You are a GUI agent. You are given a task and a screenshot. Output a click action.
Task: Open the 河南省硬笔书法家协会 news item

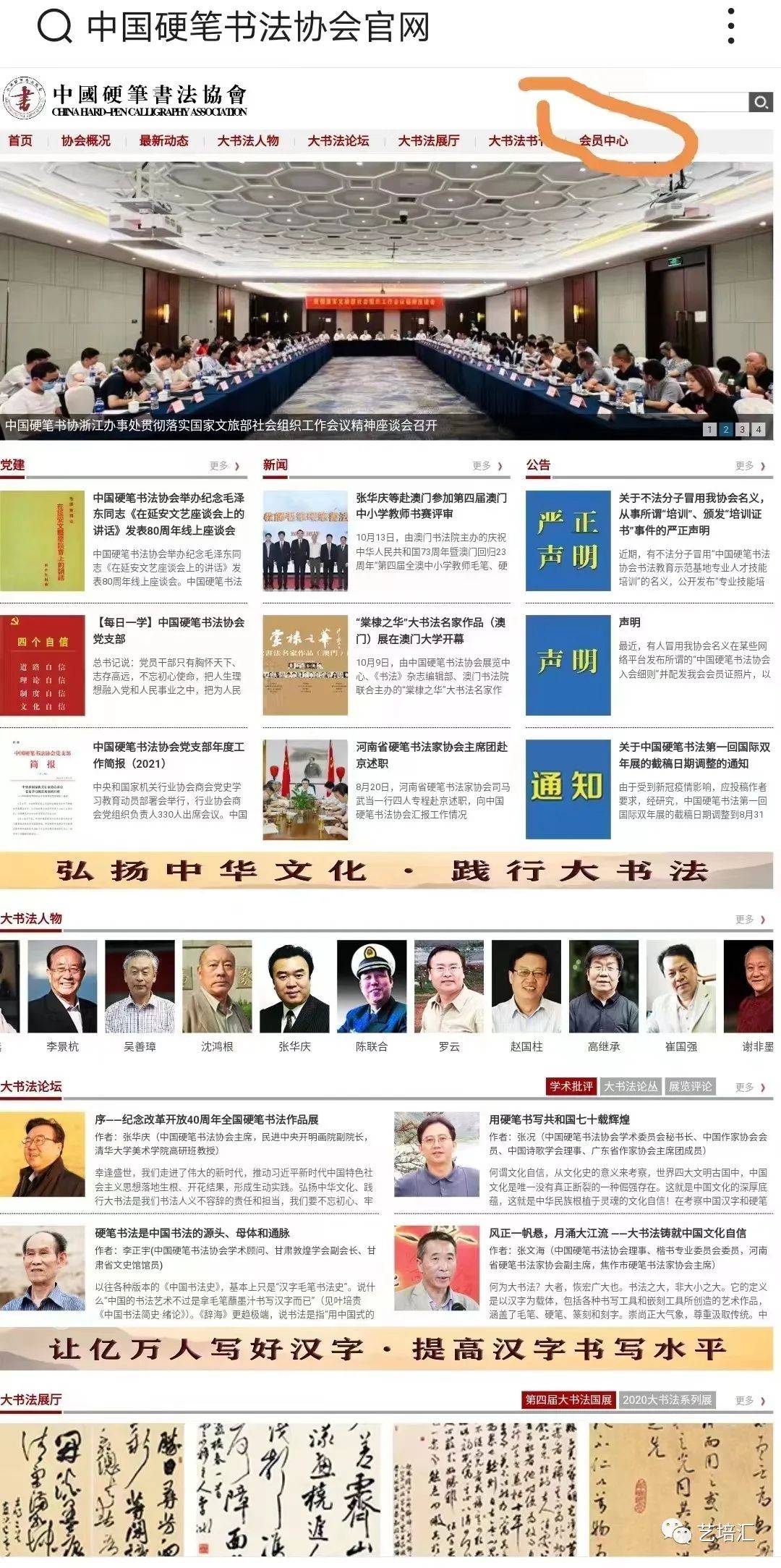pos(432,755)
